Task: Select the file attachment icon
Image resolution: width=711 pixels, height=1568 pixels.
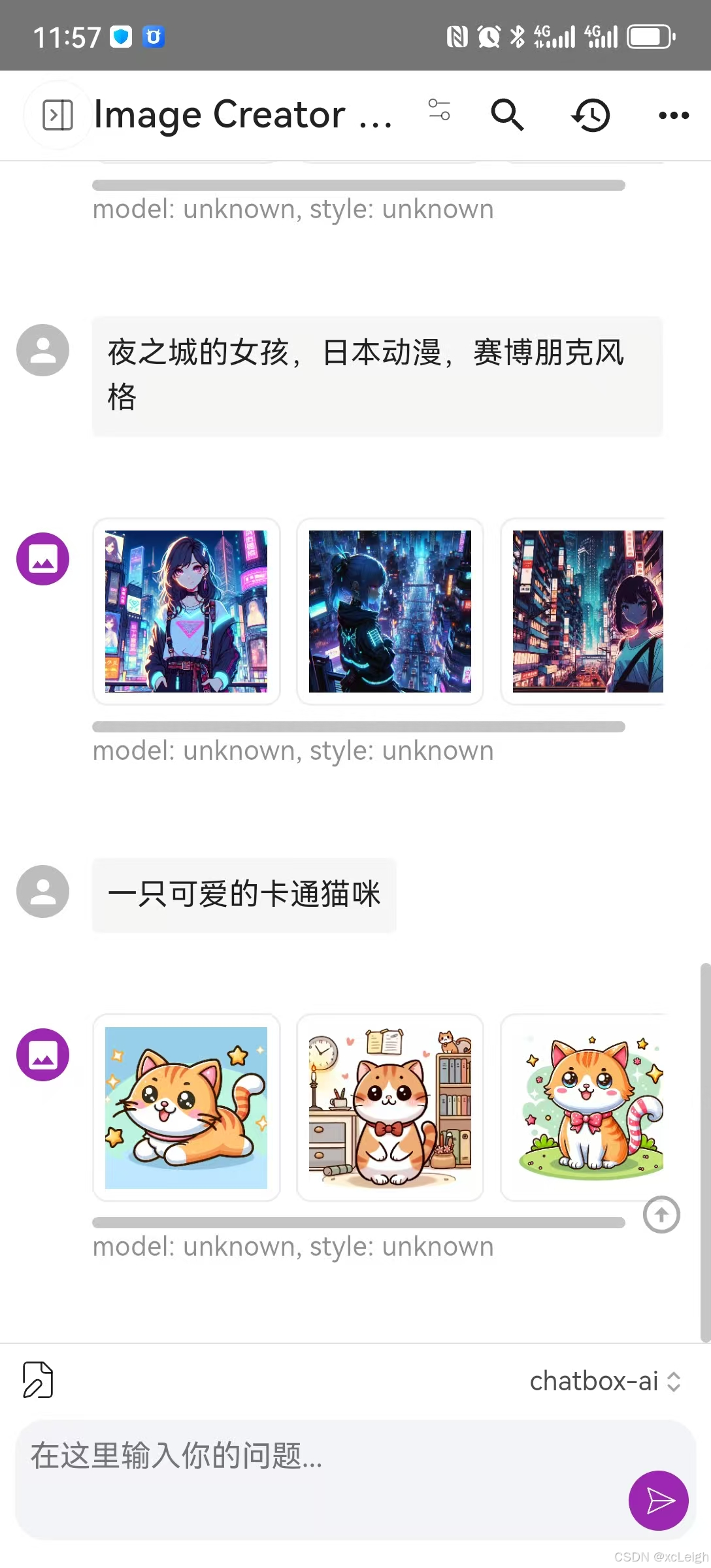Action: (37, 1380)
